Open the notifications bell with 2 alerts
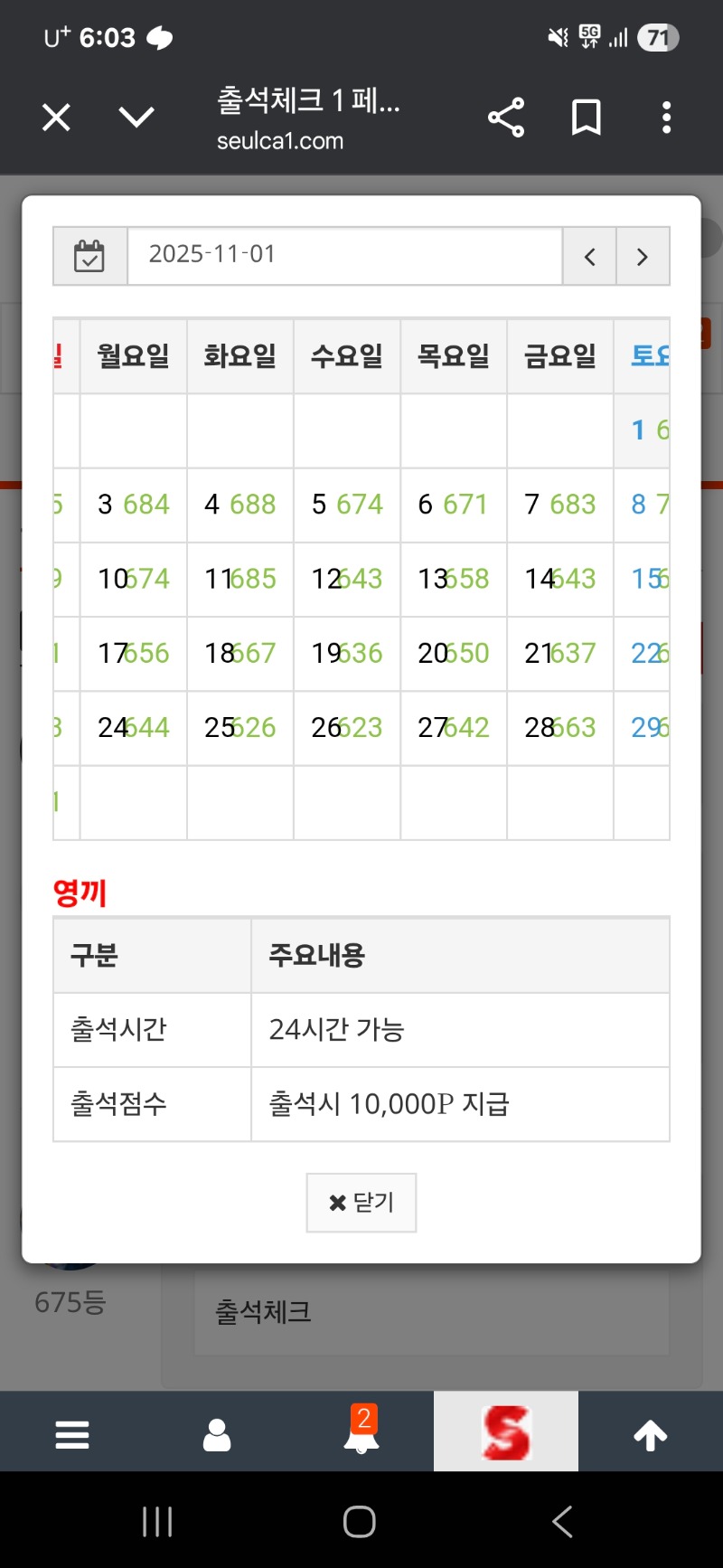 (361, 1432)
